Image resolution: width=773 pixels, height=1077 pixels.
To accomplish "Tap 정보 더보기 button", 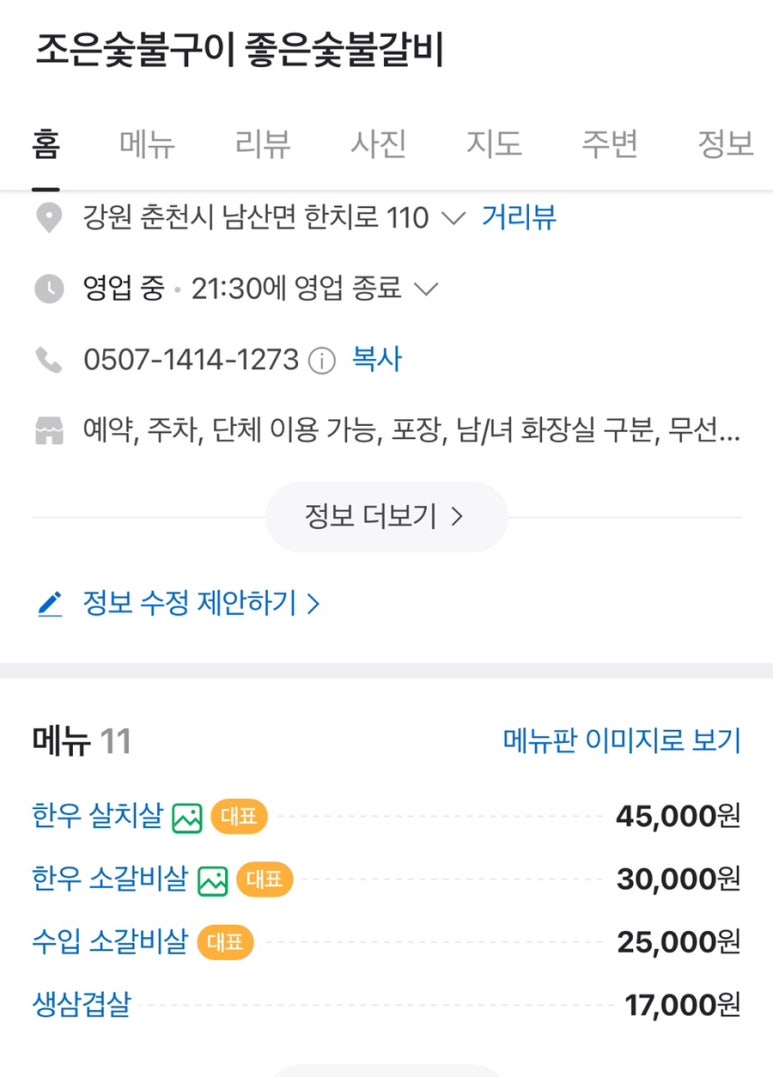I will pyautogui.click(x=386, y=517).
